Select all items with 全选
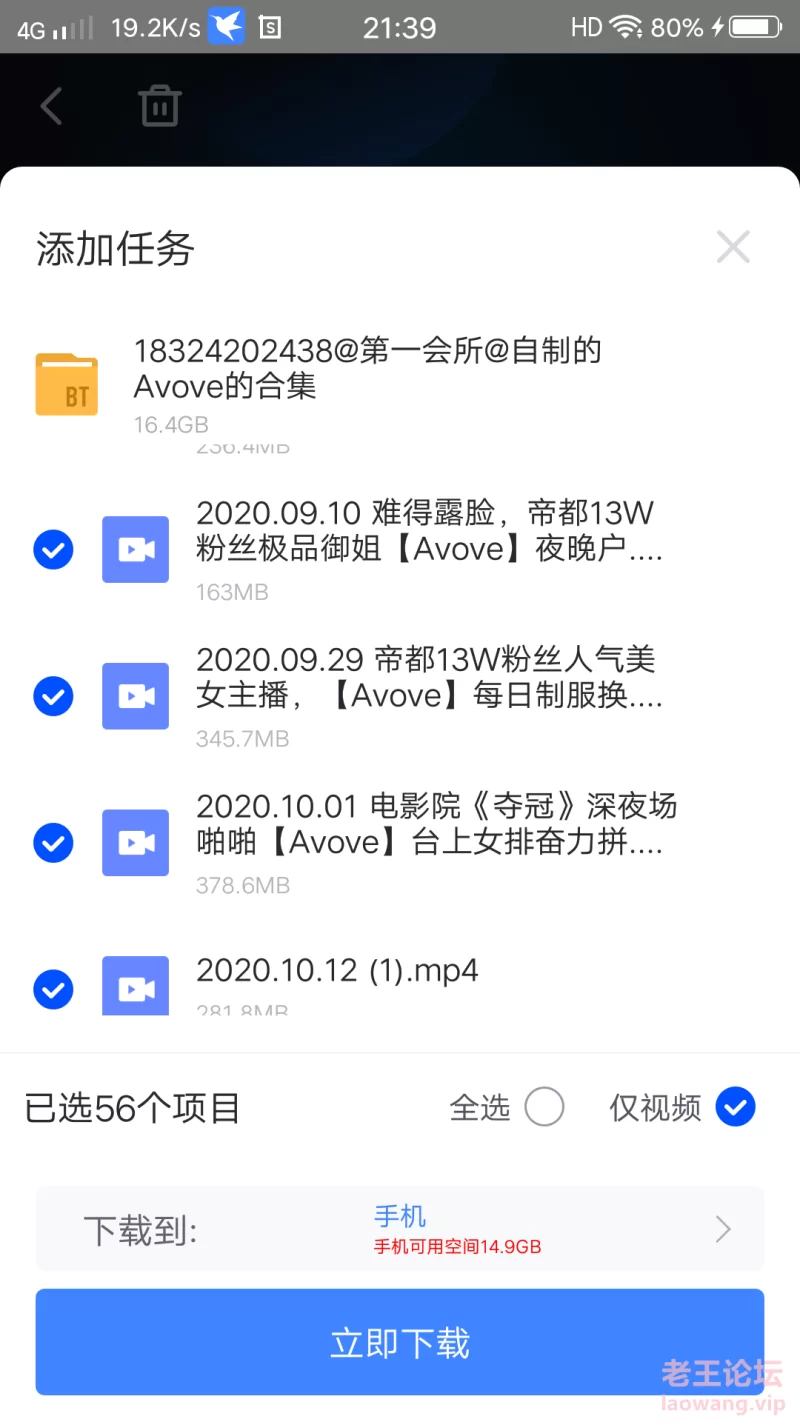The image size is (800, 1422). [x=544, y=1107]
